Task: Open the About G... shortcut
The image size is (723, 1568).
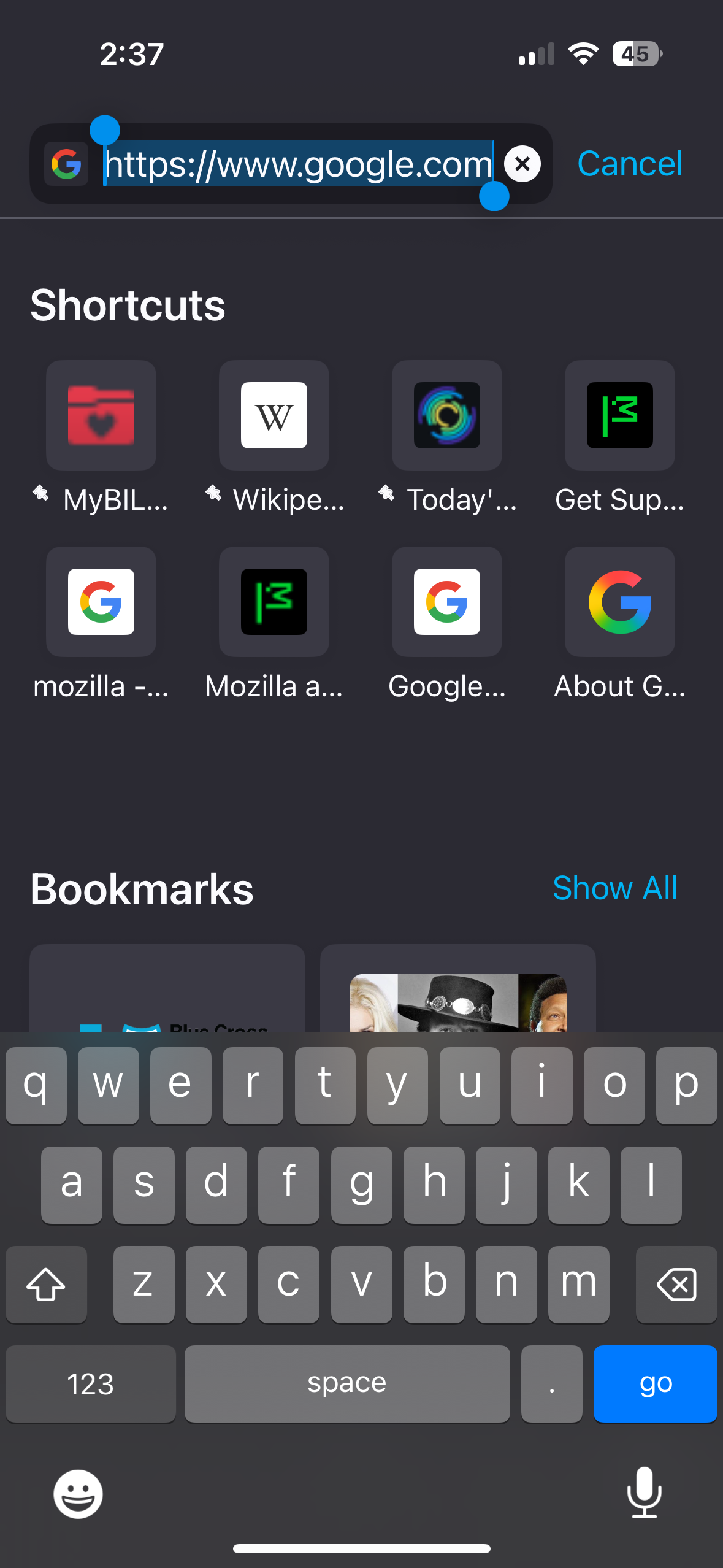Action: click(x=619, y=602)
